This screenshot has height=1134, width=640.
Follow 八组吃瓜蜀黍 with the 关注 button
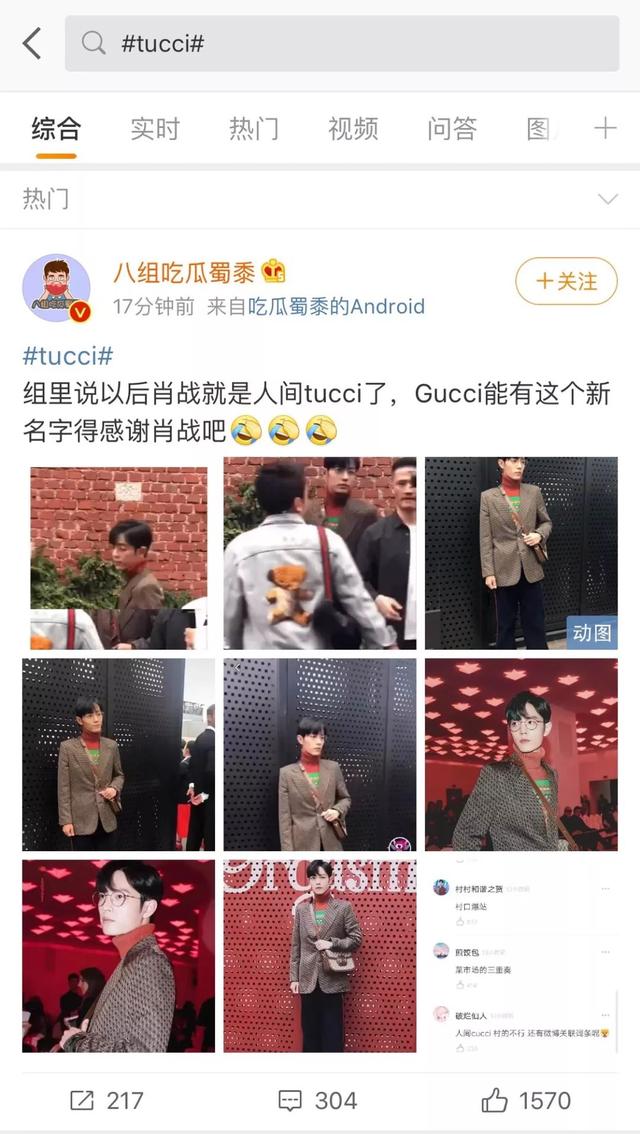click(566, 281)
